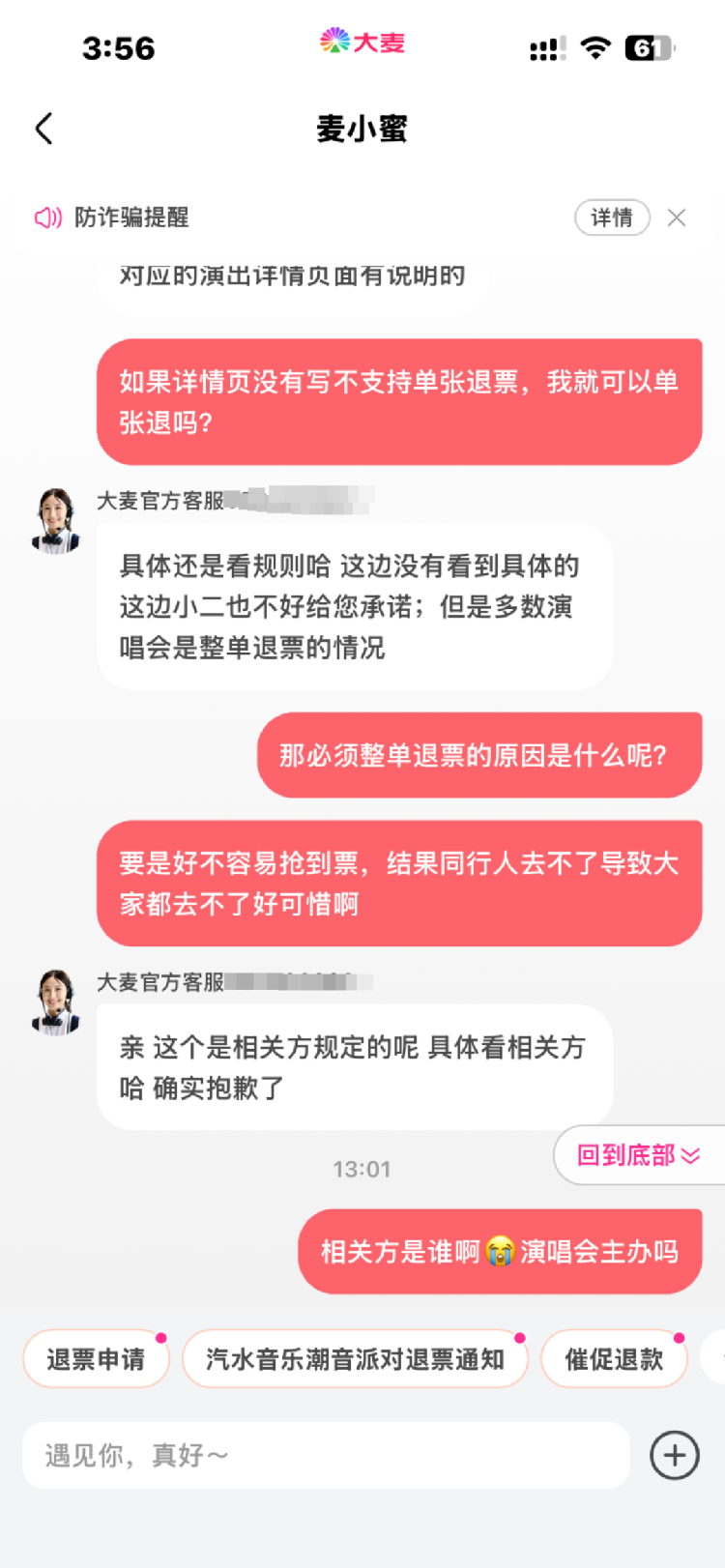Open 详情 for the fraud warning

coord(612,218)
